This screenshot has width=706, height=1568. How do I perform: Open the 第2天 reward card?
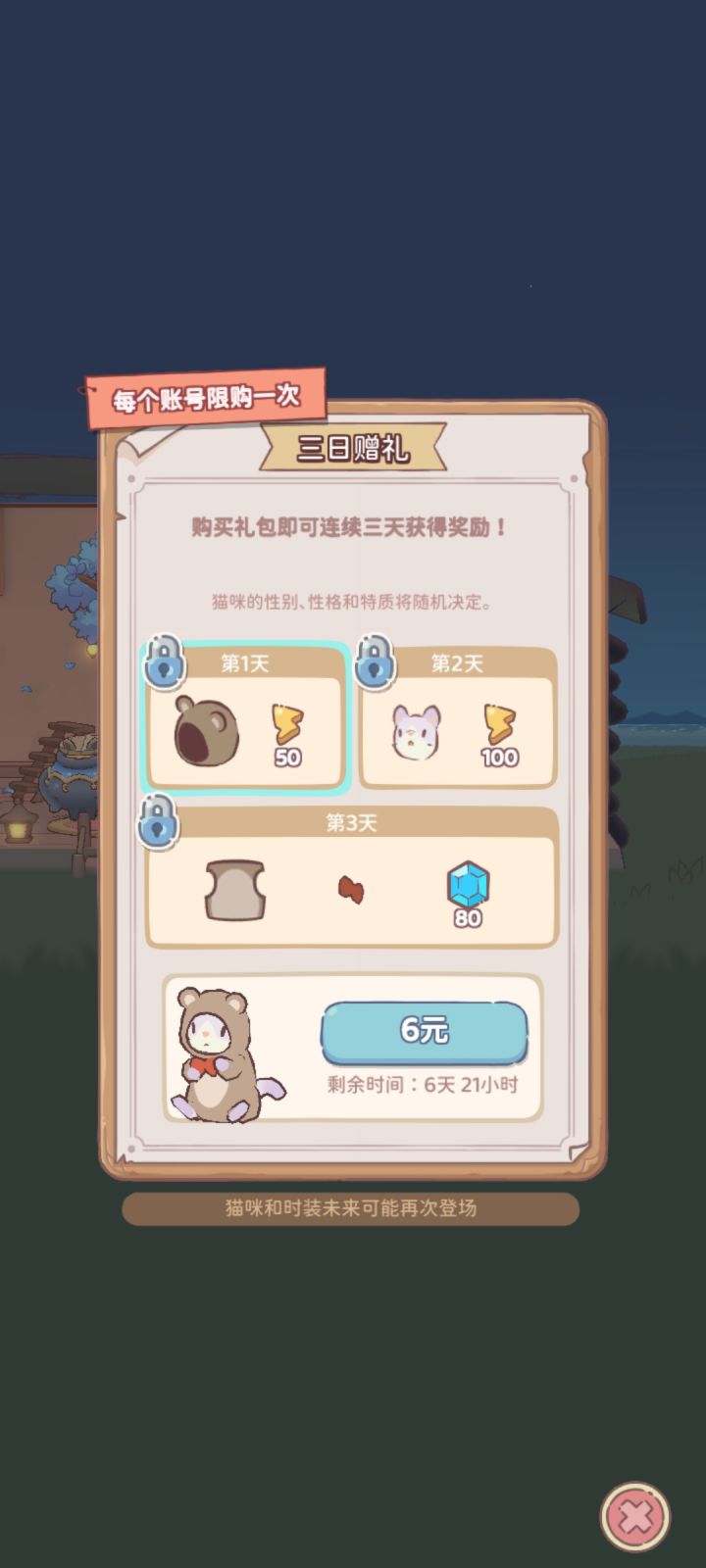coord(458,715)
